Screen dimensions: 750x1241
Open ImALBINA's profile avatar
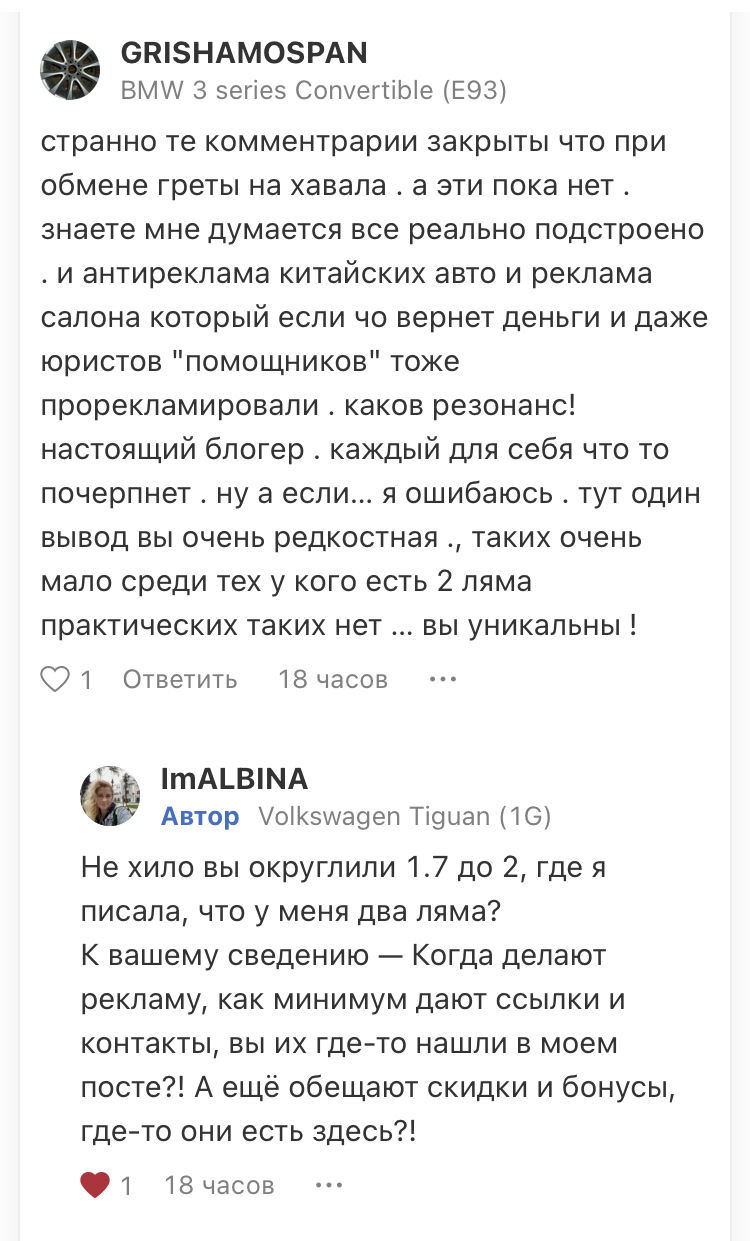click(x=110, y=796)
